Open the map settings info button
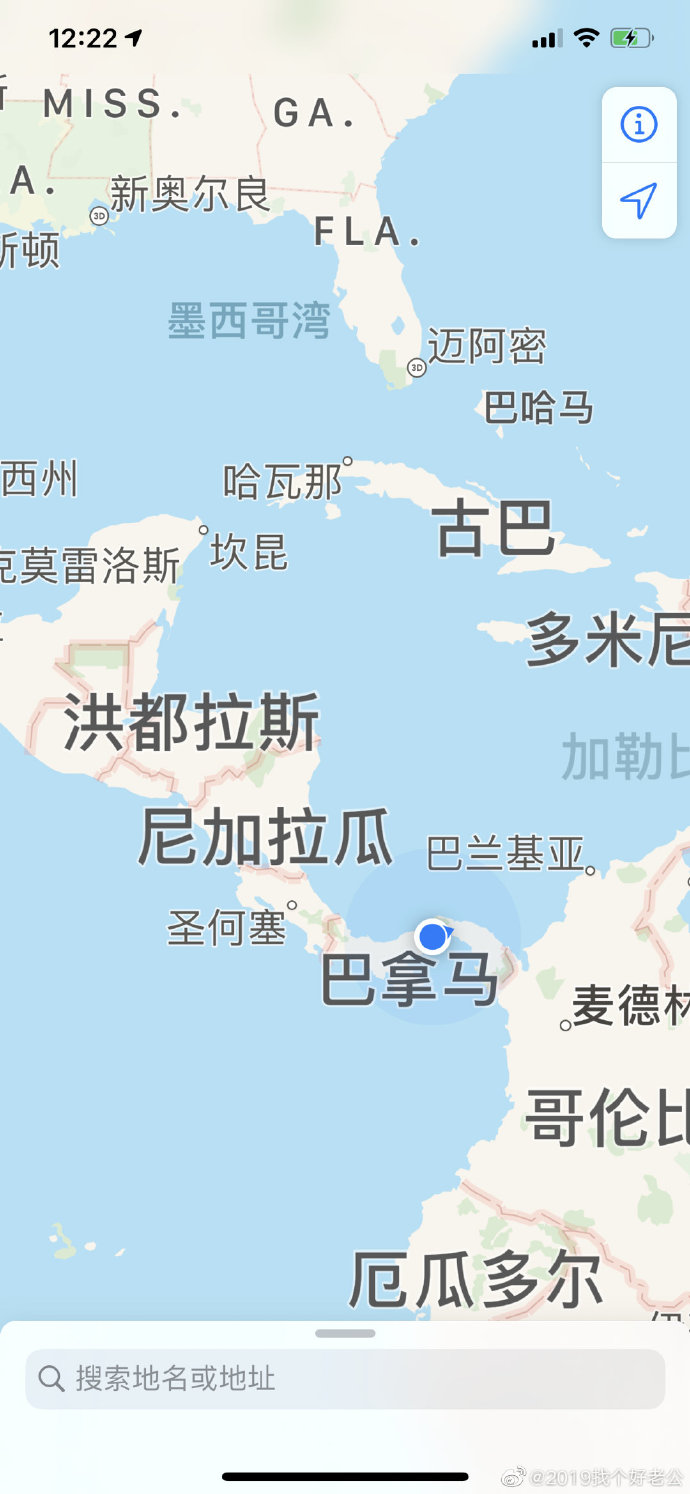690x1494 pixels. (639, 125)
